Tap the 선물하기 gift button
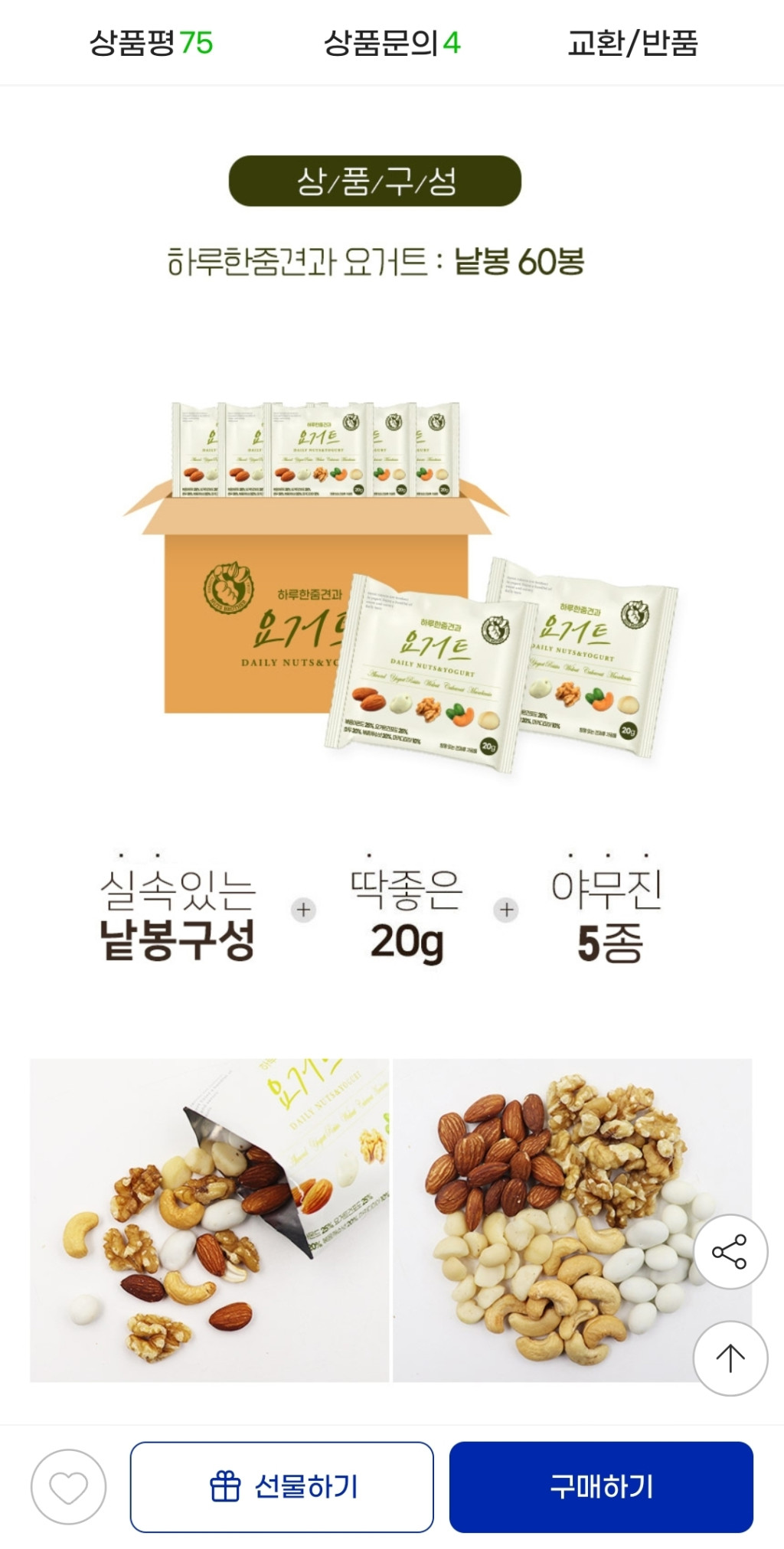This screenshot has width=784, height=1549. pyautogui.click(x=282, y=1486)
